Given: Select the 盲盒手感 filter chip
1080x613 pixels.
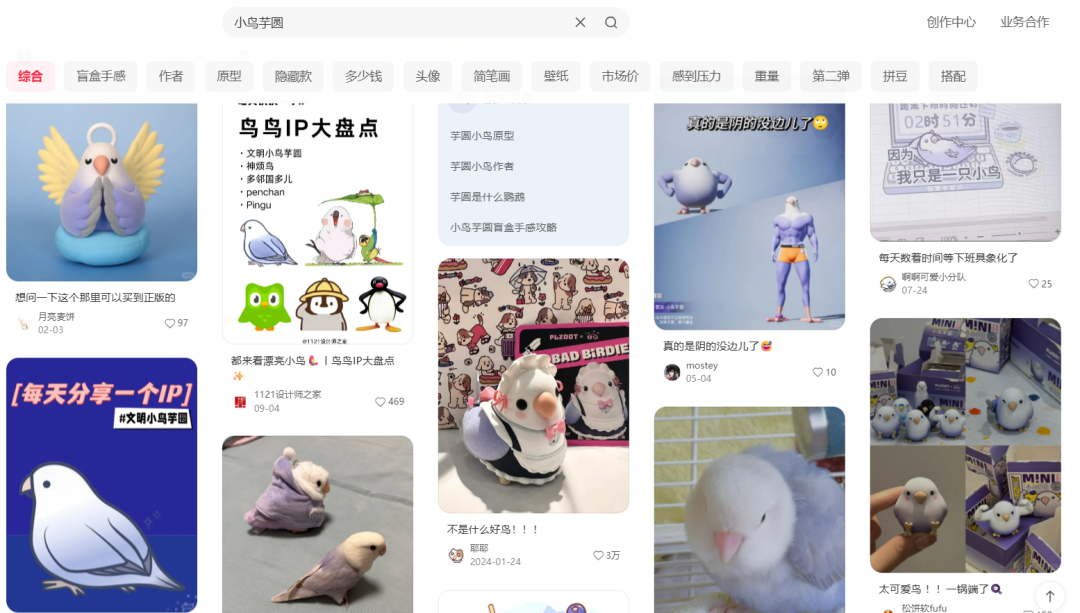Looking at the screenshot, I should [101, 76].
